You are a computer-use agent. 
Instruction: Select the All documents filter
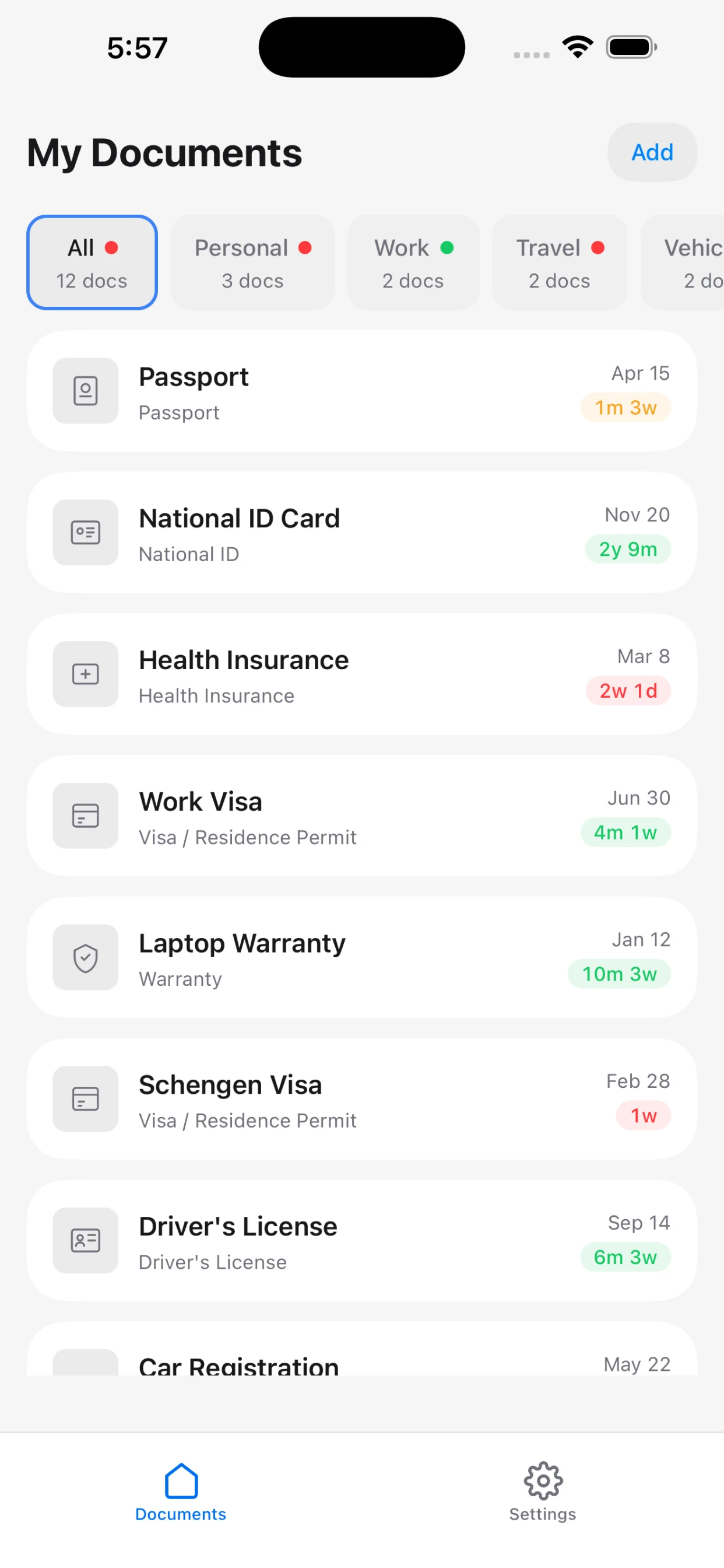(x=92, y=262)
